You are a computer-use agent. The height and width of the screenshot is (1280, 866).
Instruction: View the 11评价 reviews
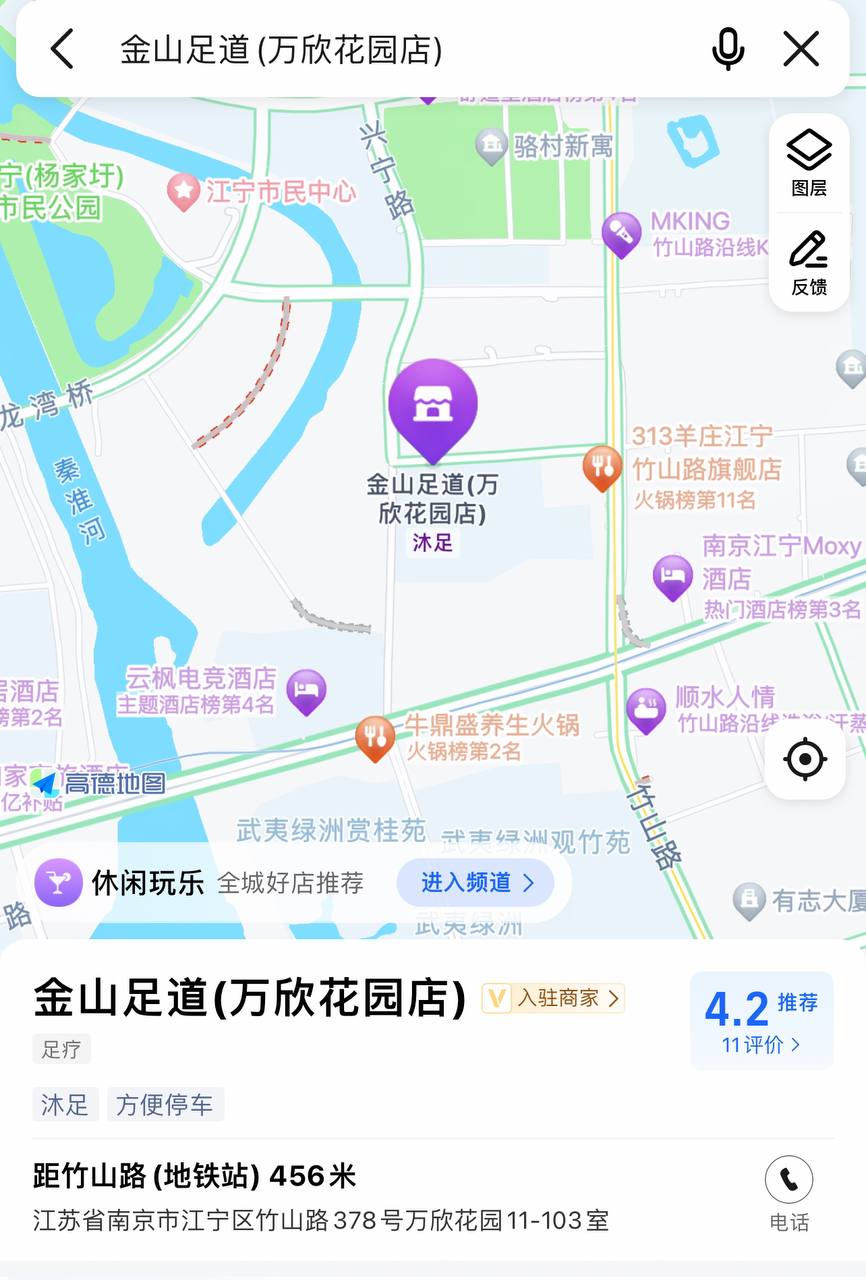click(761, 1045)
